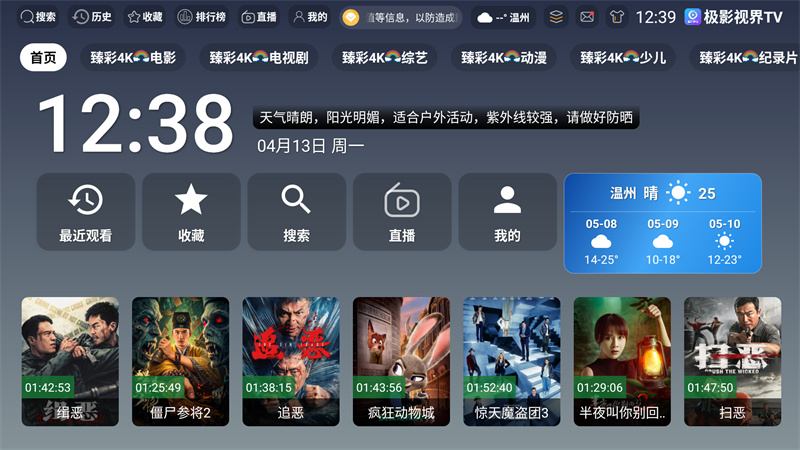Viewport: 800px width, 450px height.
Task: Open 我的 in the top bar
Action: [x=310, y=17]
